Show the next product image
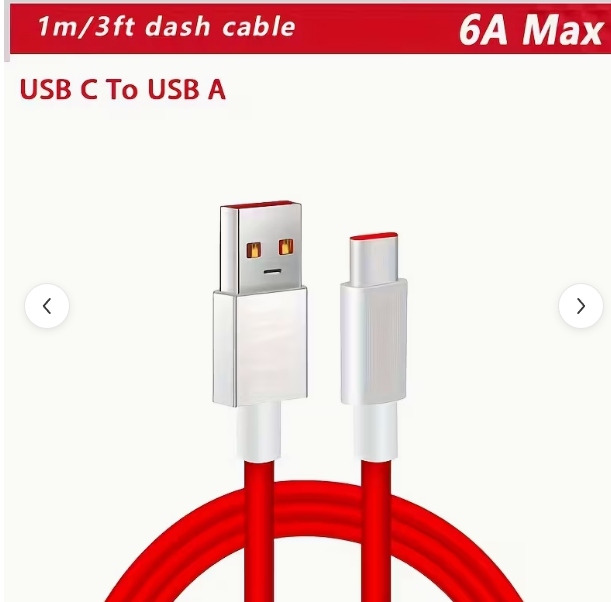 pyautogui.click(x=580, y=306)
